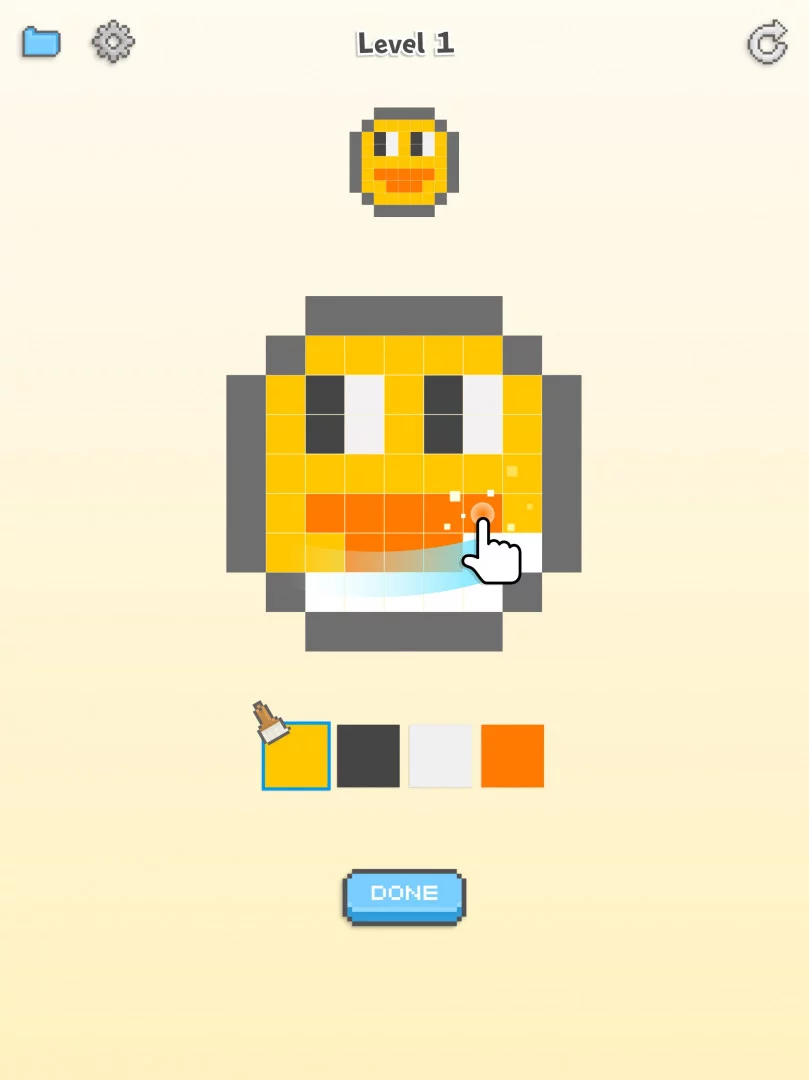
Task: Select the dark gray paint color
Action: (368, 756)
